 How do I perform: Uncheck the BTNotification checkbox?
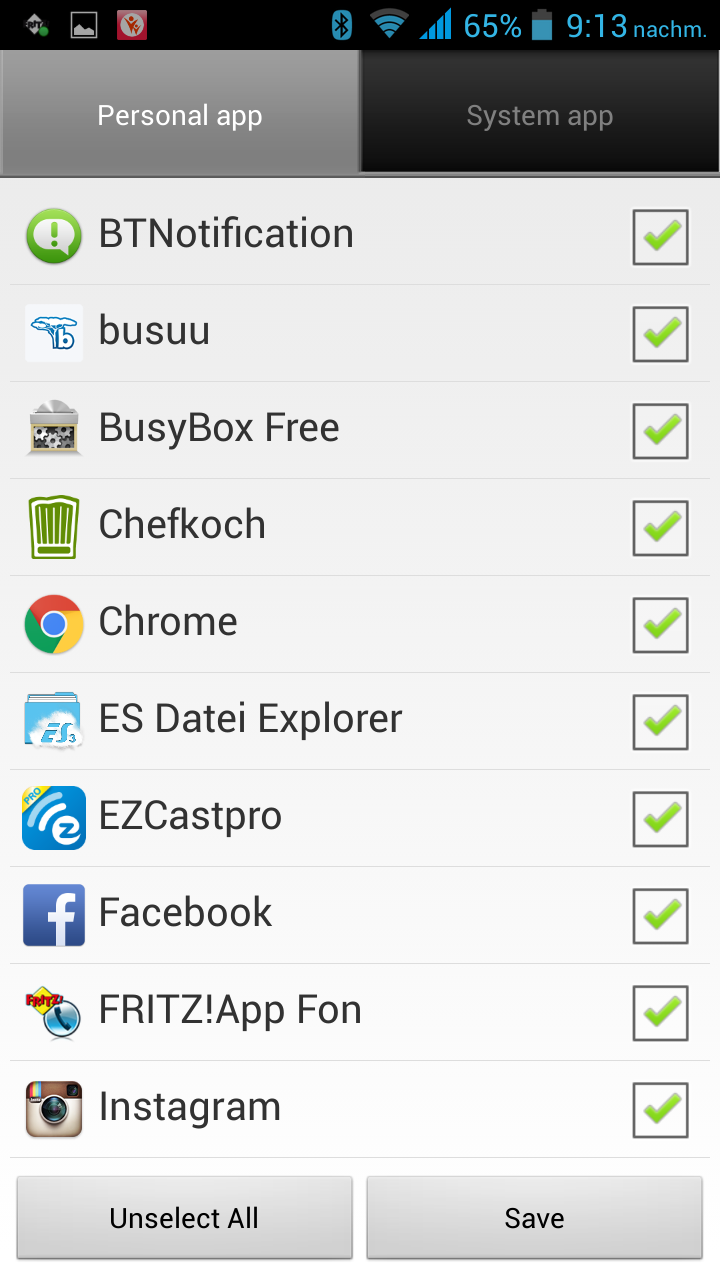661,237
